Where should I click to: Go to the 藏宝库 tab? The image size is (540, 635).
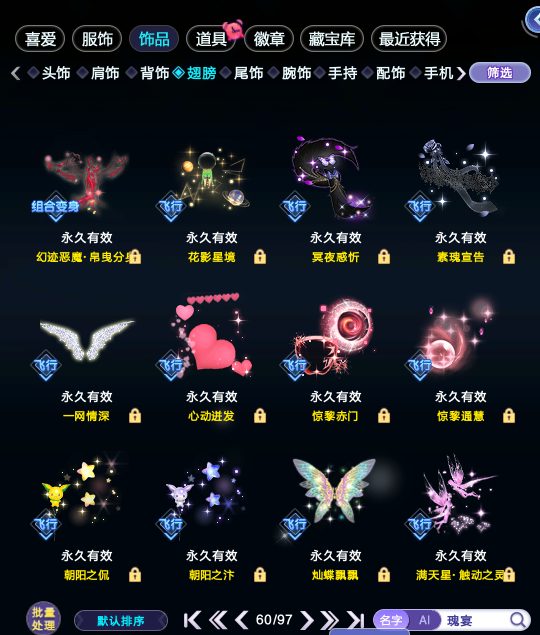[332, 39]
